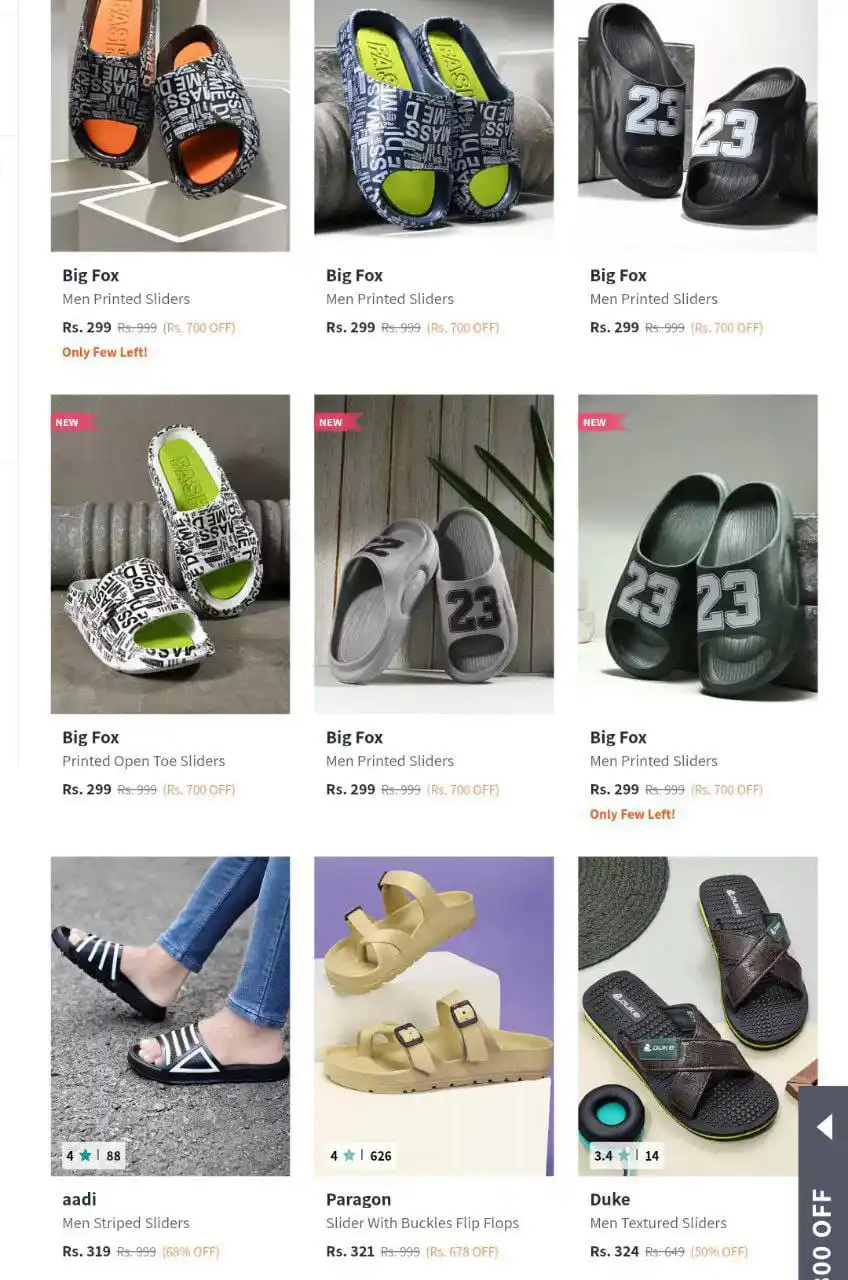Open Big Fox Printed Open Toe Sliders card
The image size is (848, 1280).
(x=170, y=553)
